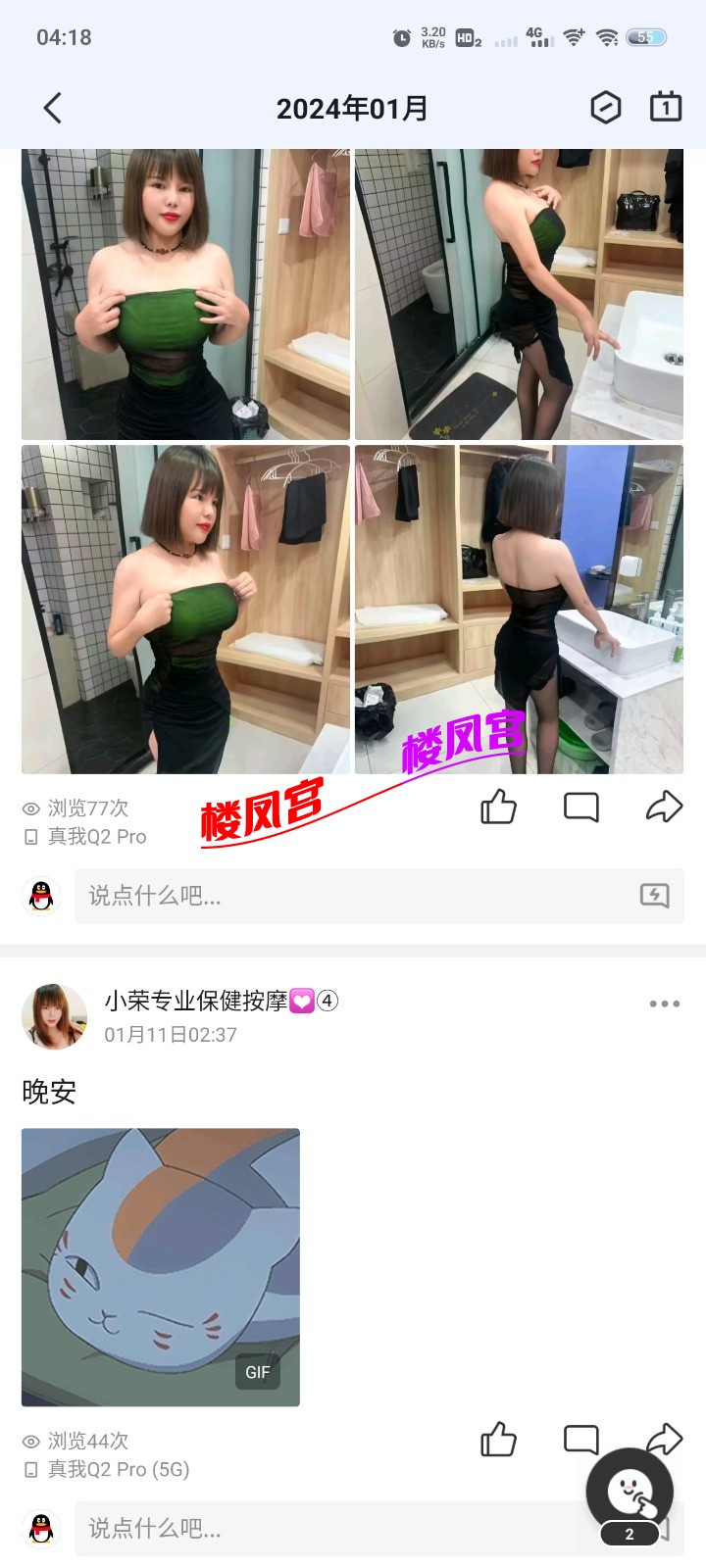This screenshot has width=706, height=1568.
Task: View the cat GIF in the 晚安 post
Action: (x=161, y=1267)
